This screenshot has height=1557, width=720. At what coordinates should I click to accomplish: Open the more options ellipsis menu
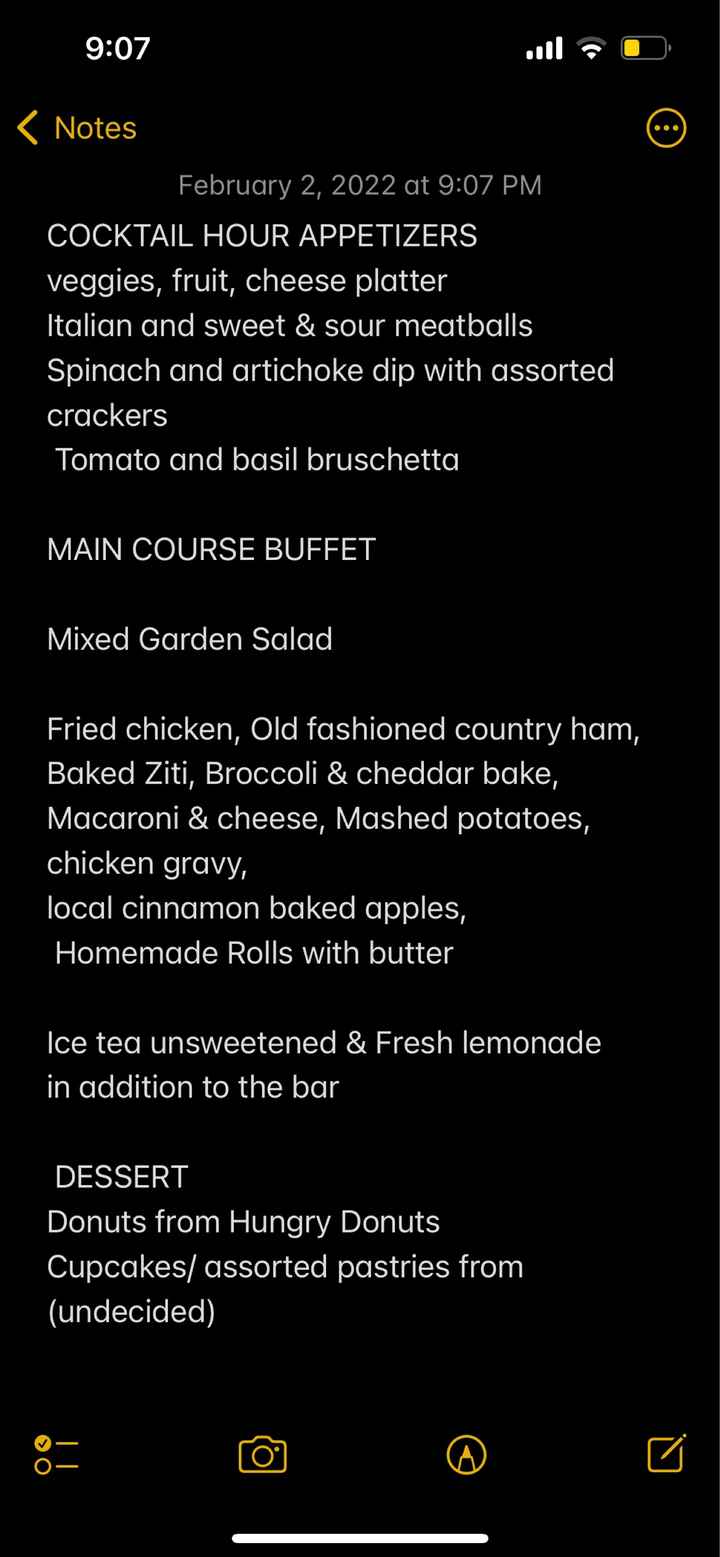[x=666, y=128]
